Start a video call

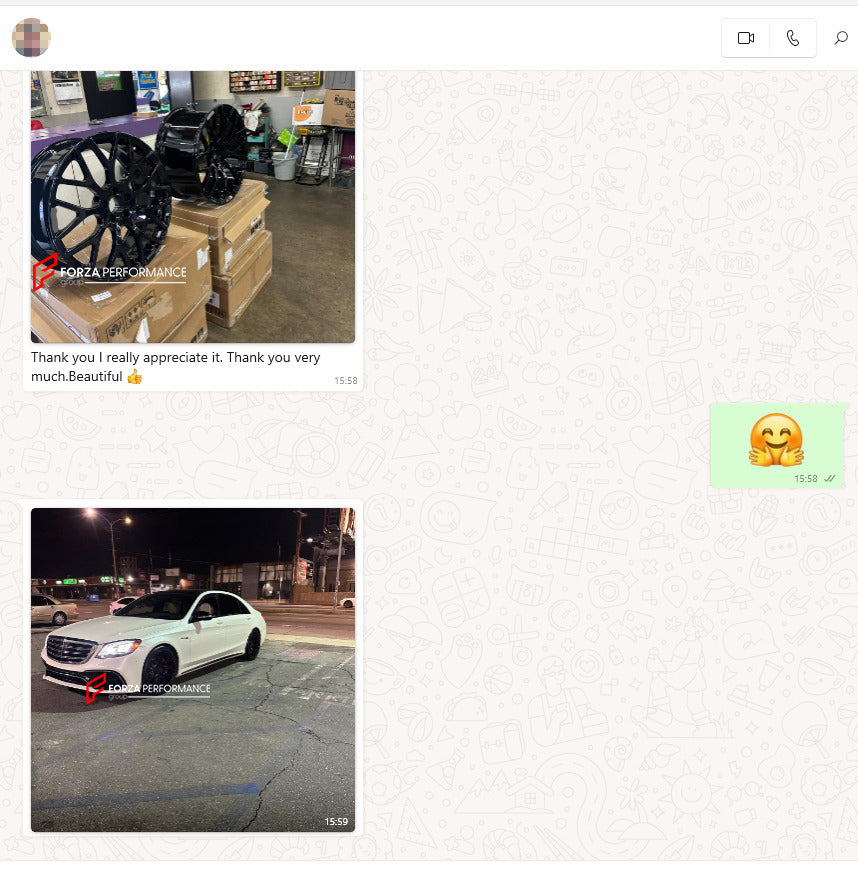[x=745, y=38]
